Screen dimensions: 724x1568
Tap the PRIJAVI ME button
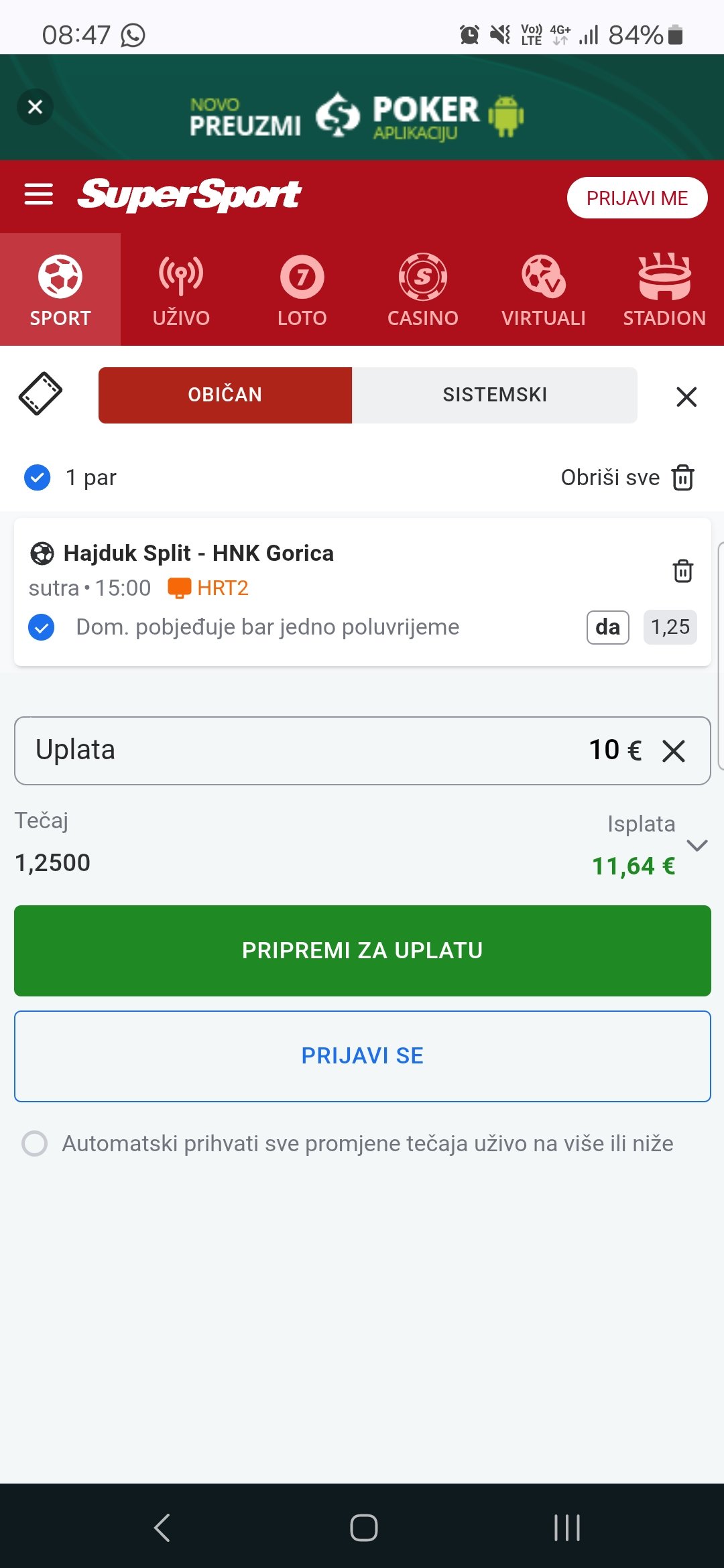click(x=637, y=198)
